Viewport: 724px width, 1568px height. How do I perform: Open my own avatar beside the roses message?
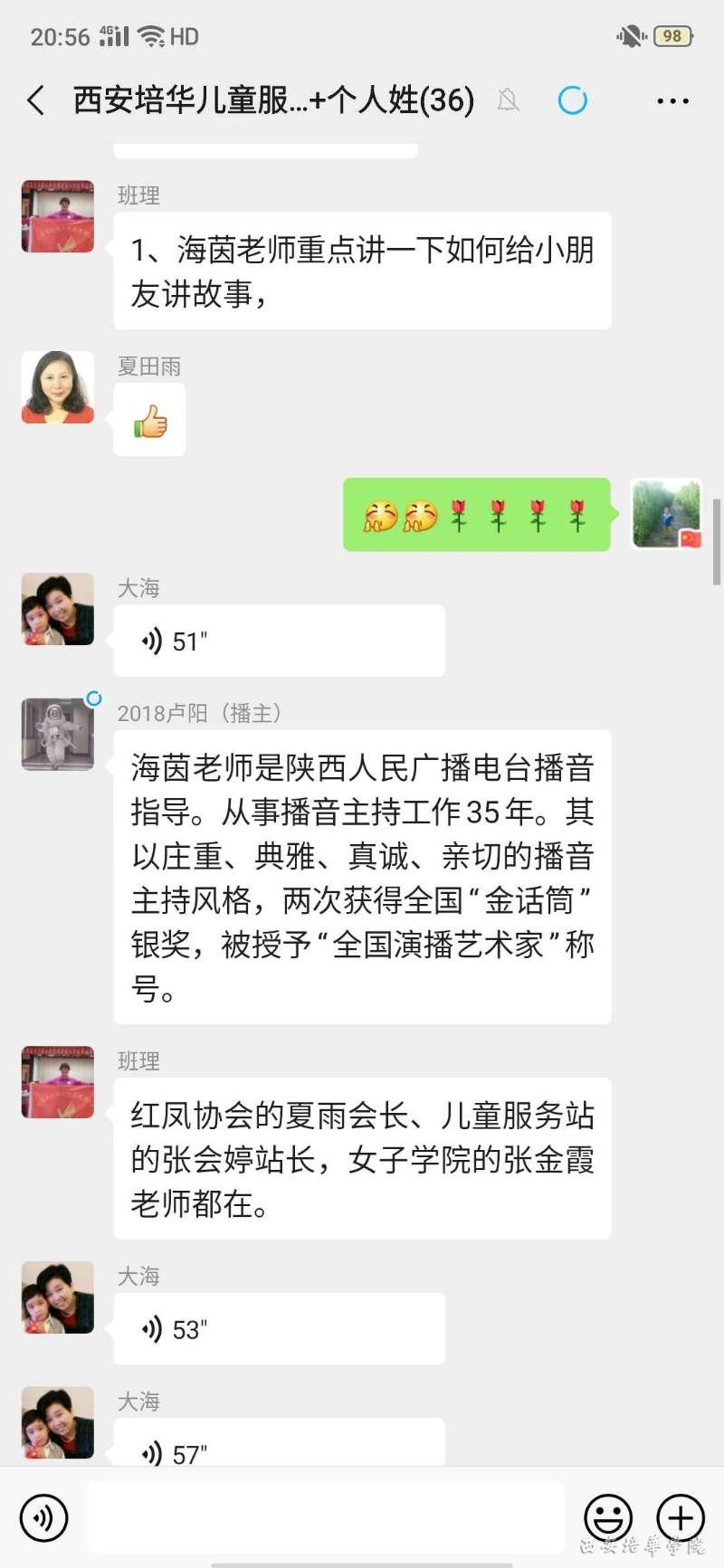point(666,514)
